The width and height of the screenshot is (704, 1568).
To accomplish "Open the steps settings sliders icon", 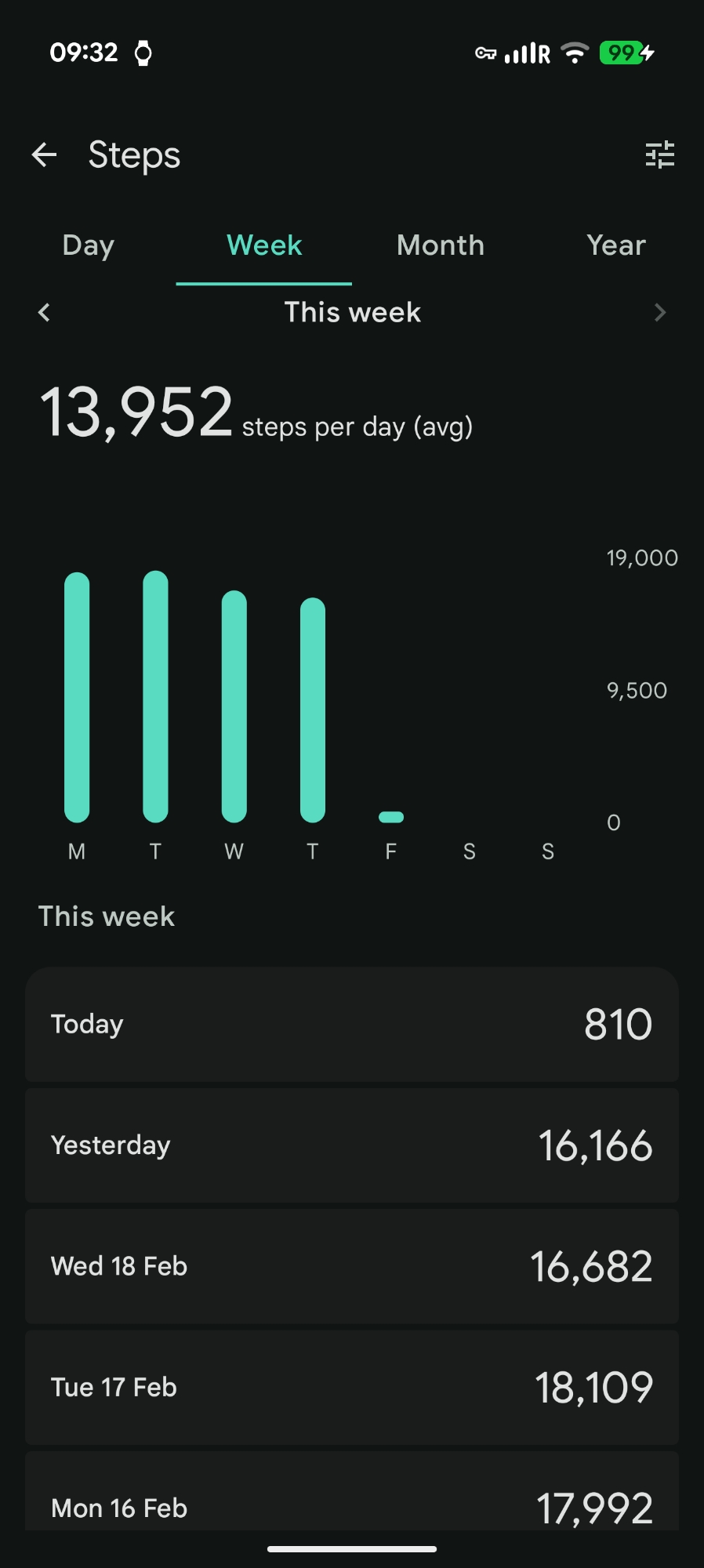I will (x=659, y=155).
